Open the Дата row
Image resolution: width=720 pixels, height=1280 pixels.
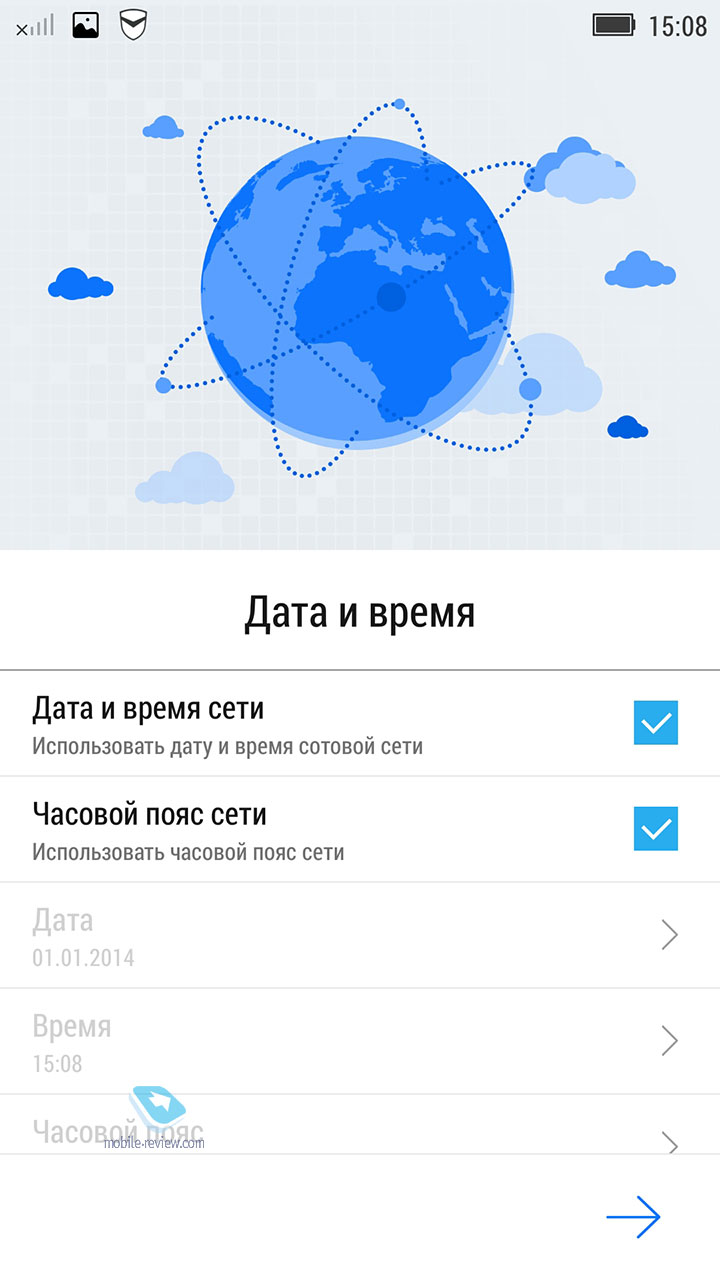click(360, 936)
